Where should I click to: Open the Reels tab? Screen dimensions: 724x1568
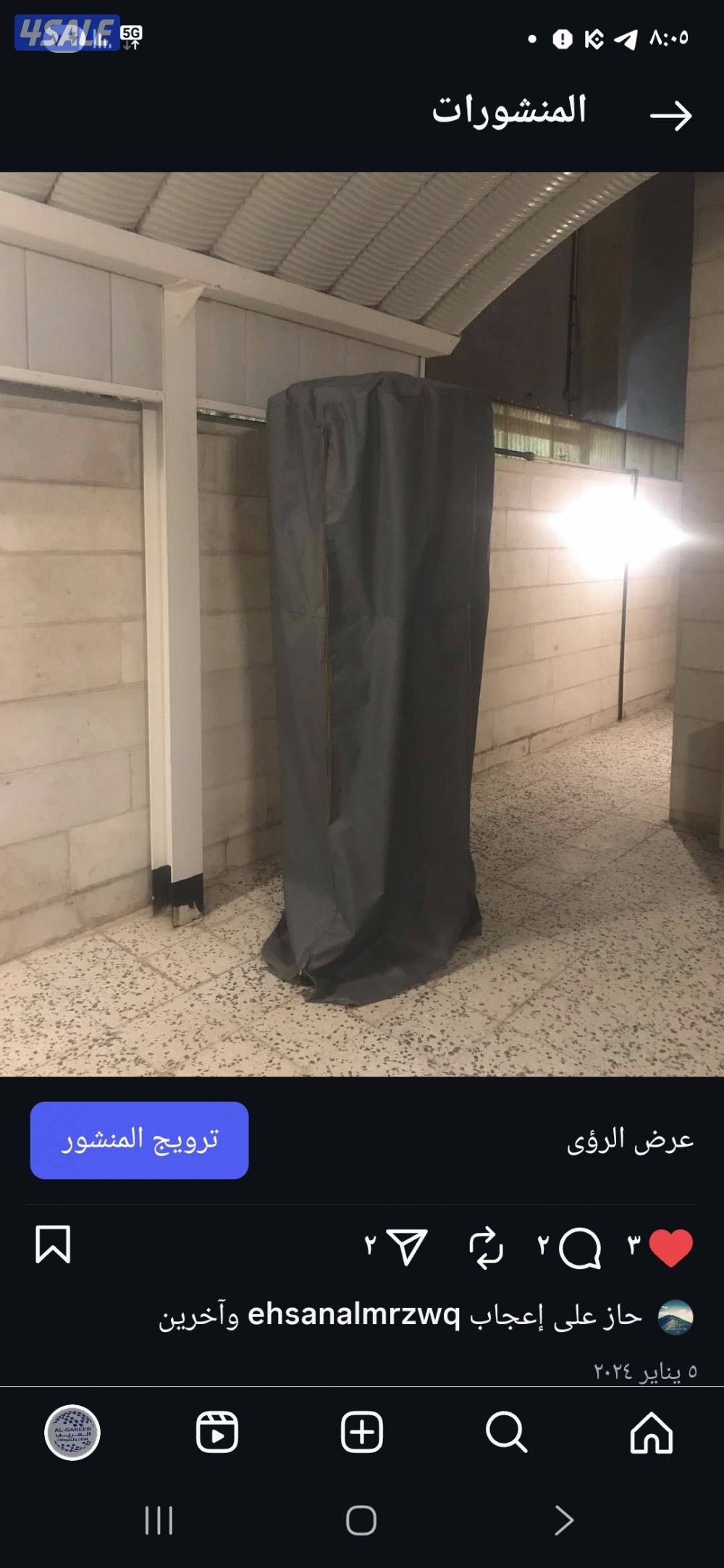pos(216,1433)
